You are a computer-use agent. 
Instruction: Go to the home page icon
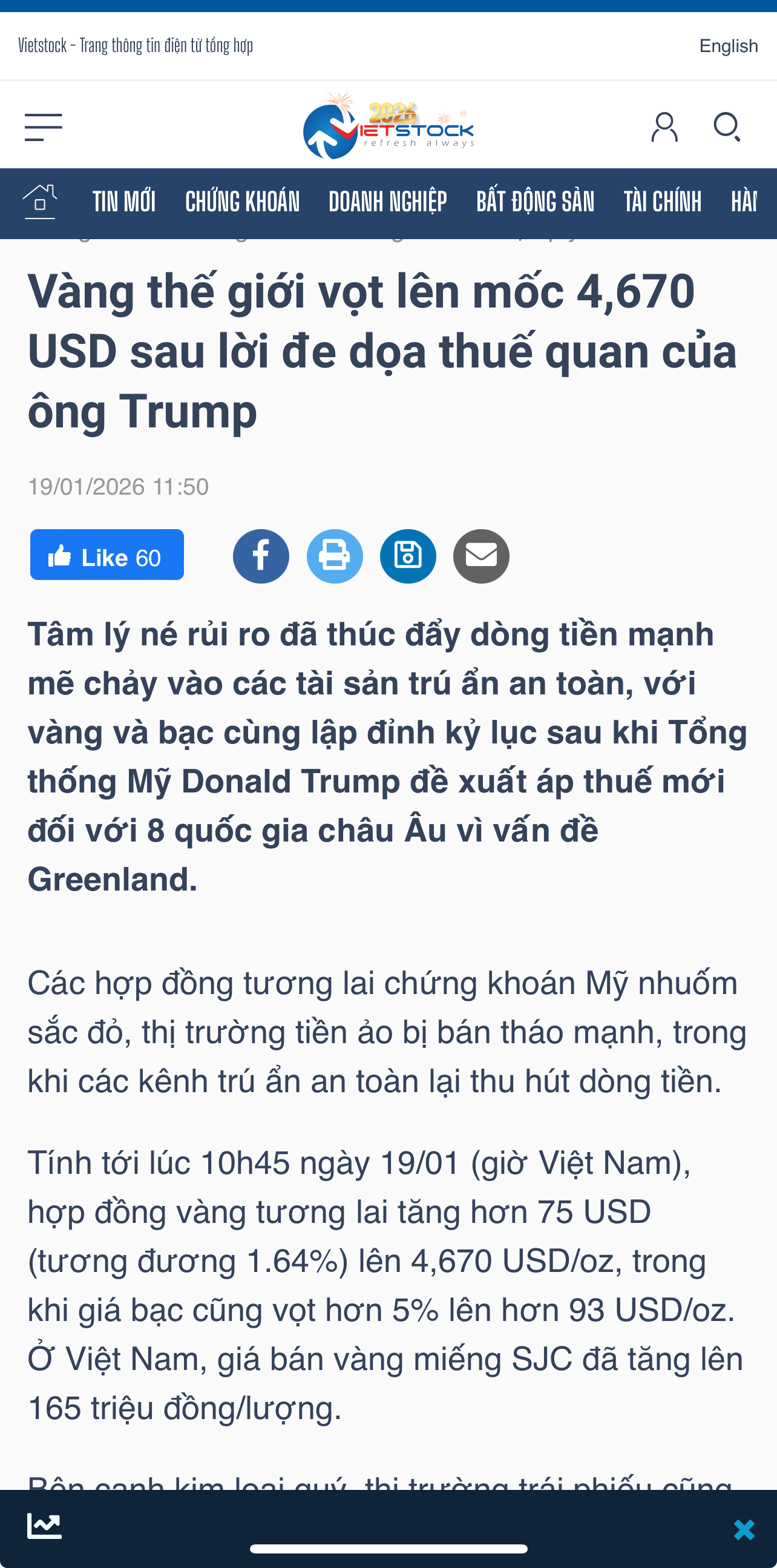click(x=39, y=202)
